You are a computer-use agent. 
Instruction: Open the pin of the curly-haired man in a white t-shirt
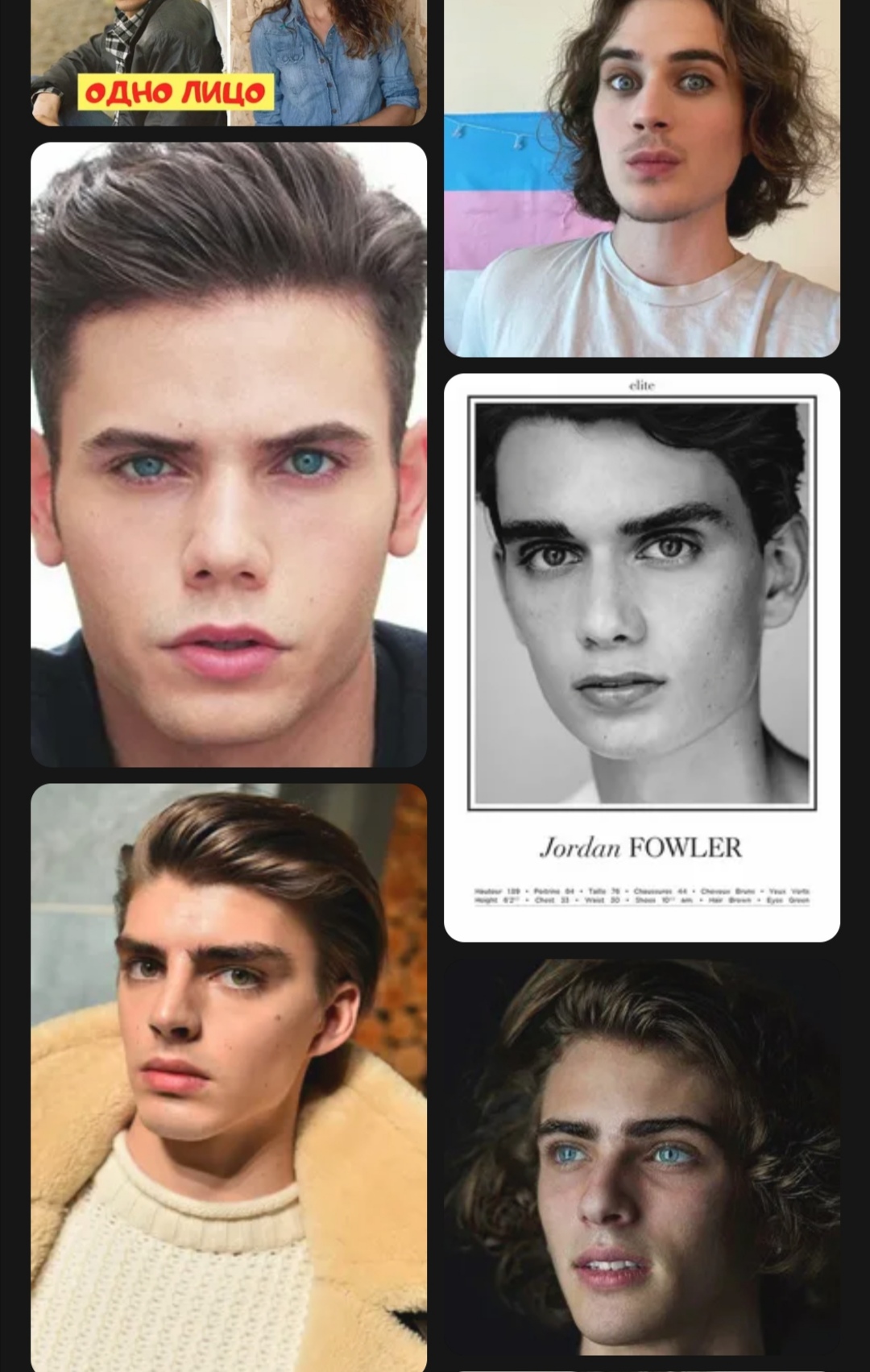(x=641, y=177)
